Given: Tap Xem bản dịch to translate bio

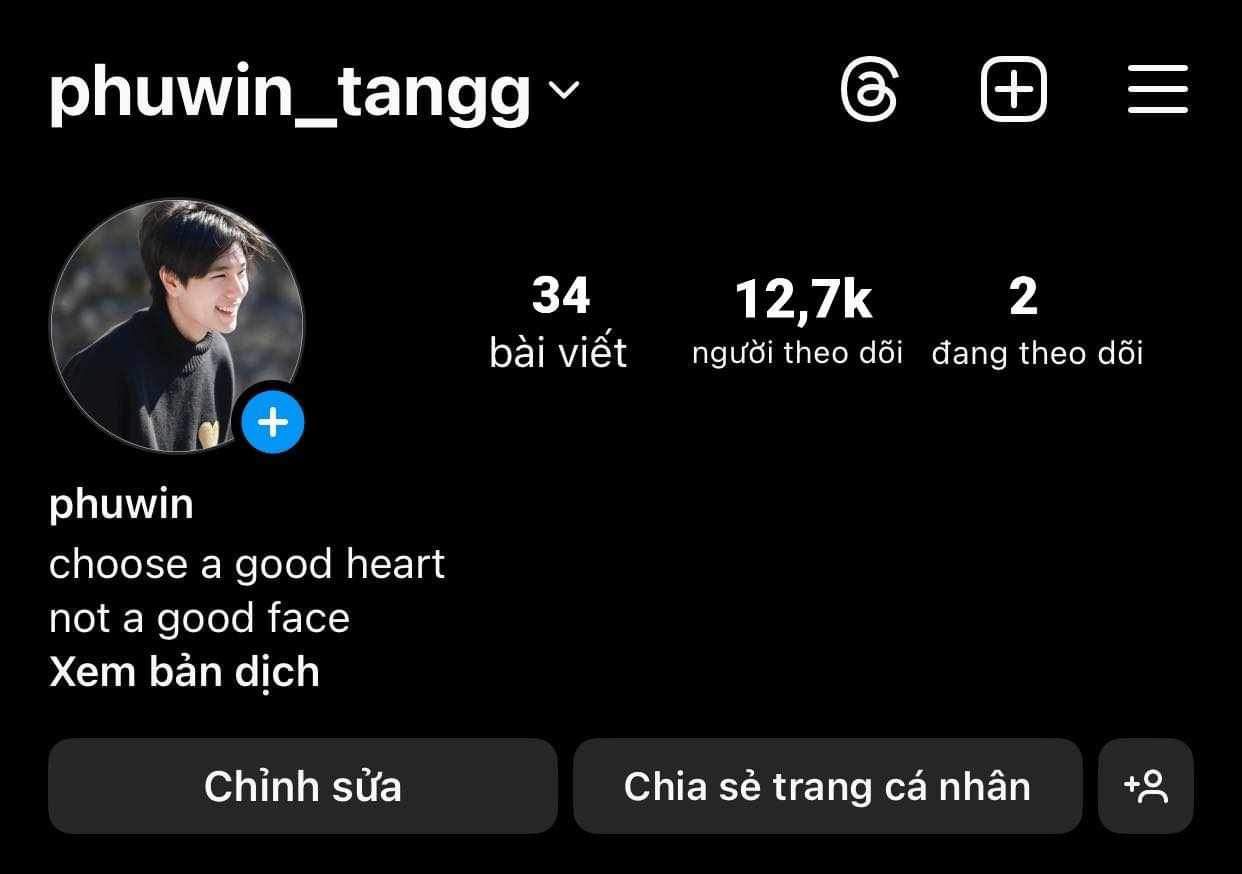Looking at the screenshot, I should 184,672.
